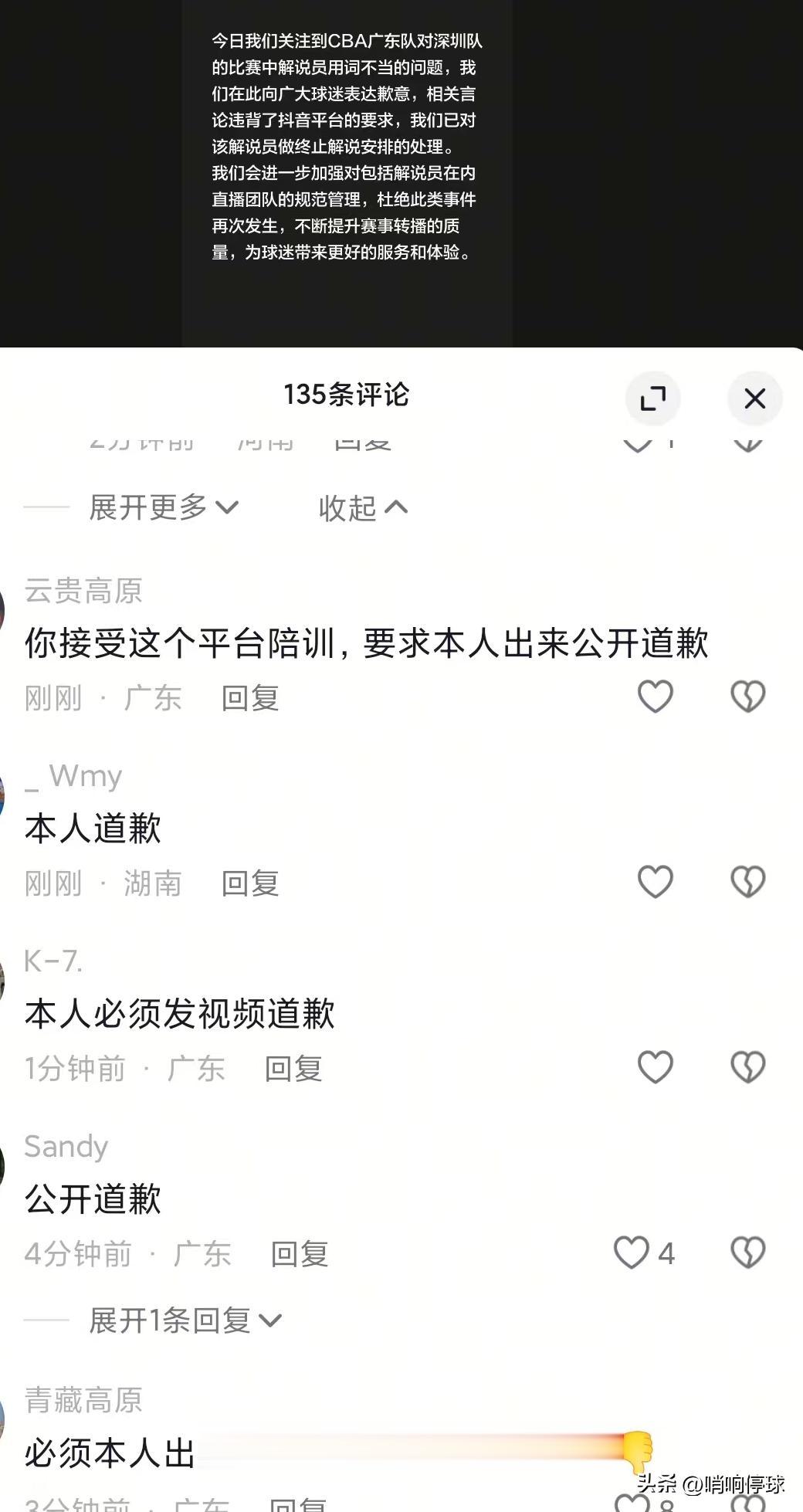Open 青藏高原's profile from username
803x1512 pixels.
point(83,1400)
